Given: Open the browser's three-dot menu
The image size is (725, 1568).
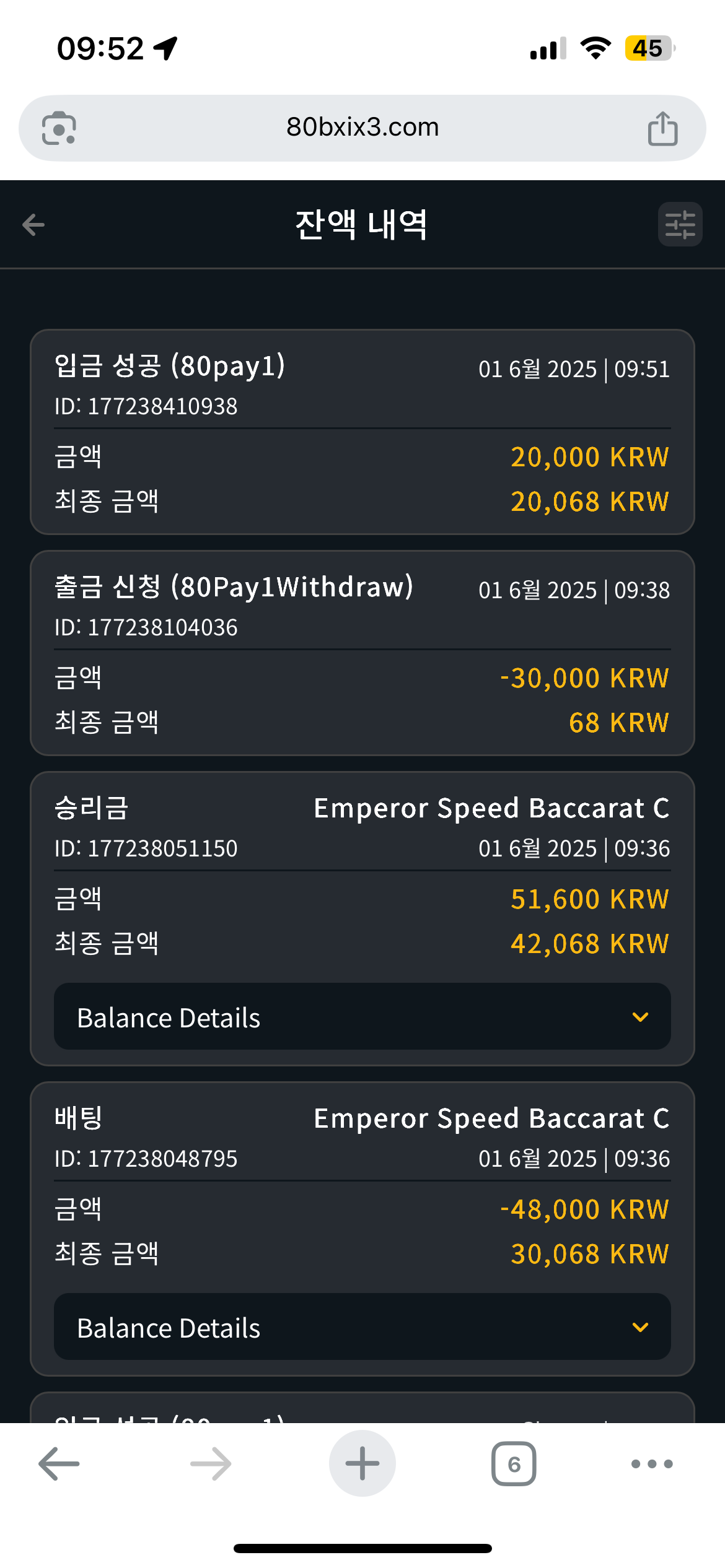Looking at the screenshot, I should [x=652, y=1463].
